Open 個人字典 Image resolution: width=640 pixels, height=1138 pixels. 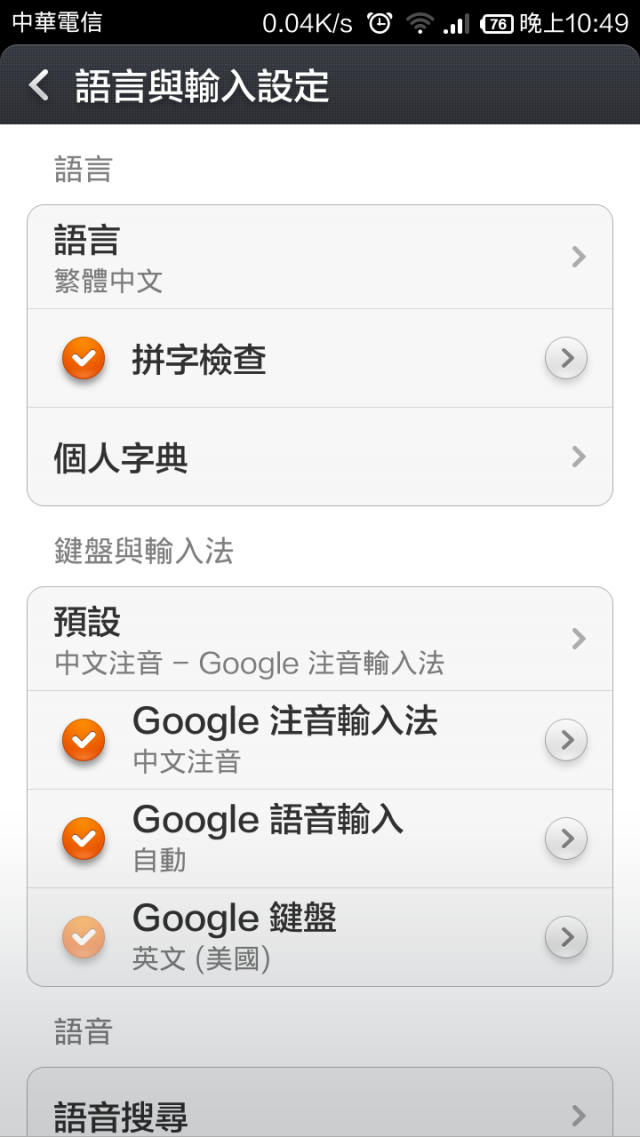[x=320, y=457]
